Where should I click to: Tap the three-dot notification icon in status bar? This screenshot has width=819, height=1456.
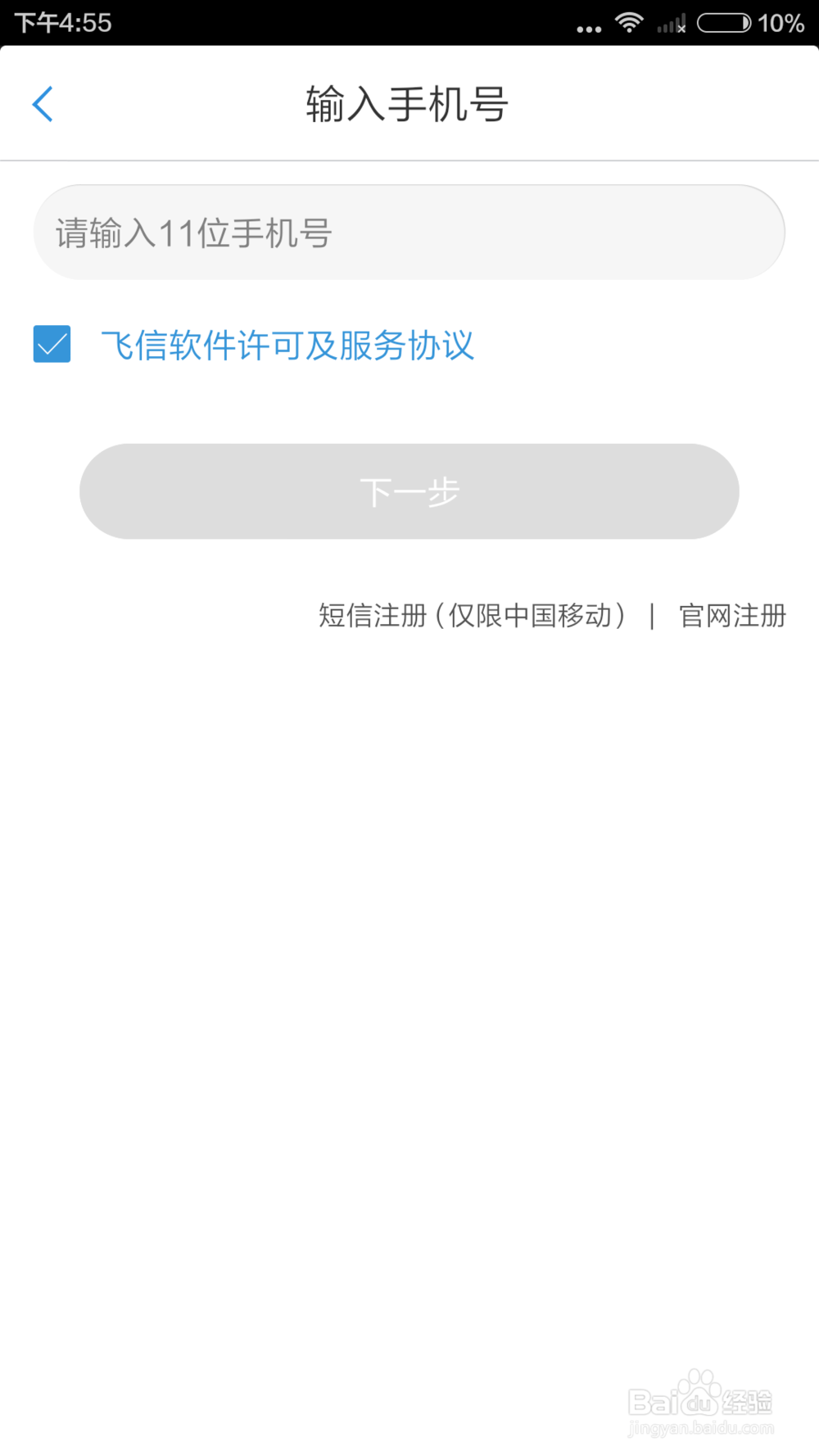(589, 28)
